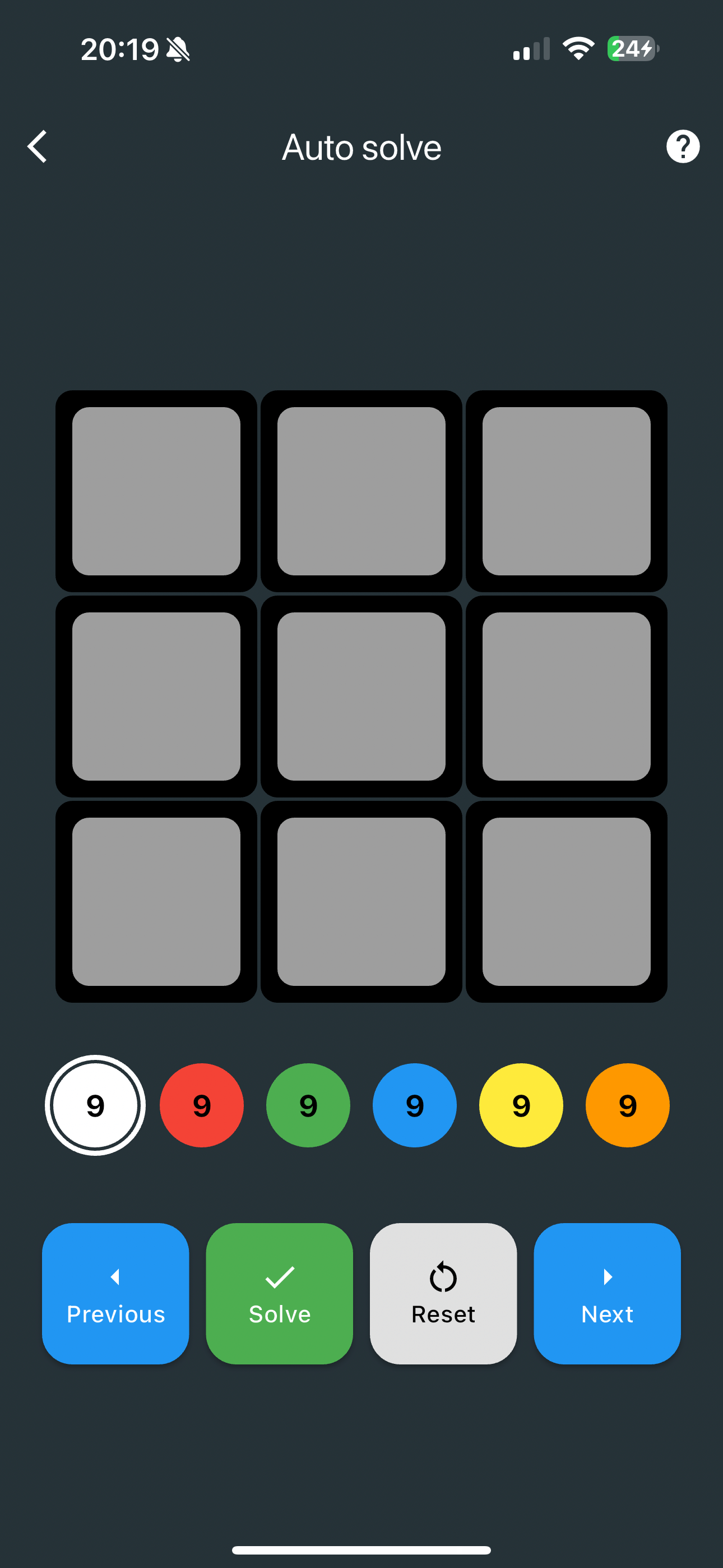The width and height of the screenshot is (723, 1568).
Task: Paint the center tile of the cube face
Action: pos(361,696)
